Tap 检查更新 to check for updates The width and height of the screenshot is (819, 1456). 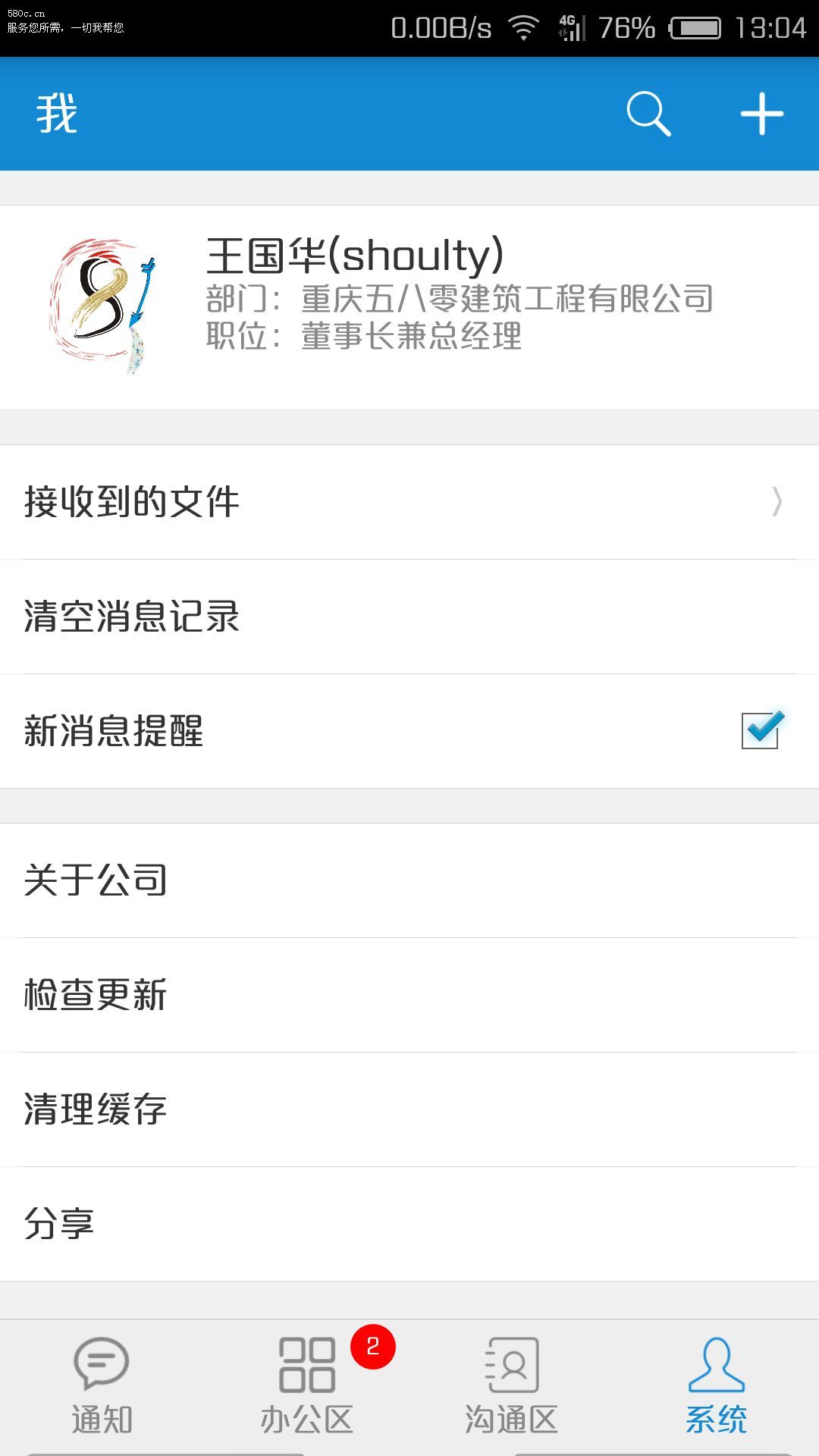pyautogui.click(x=409, y=995)
